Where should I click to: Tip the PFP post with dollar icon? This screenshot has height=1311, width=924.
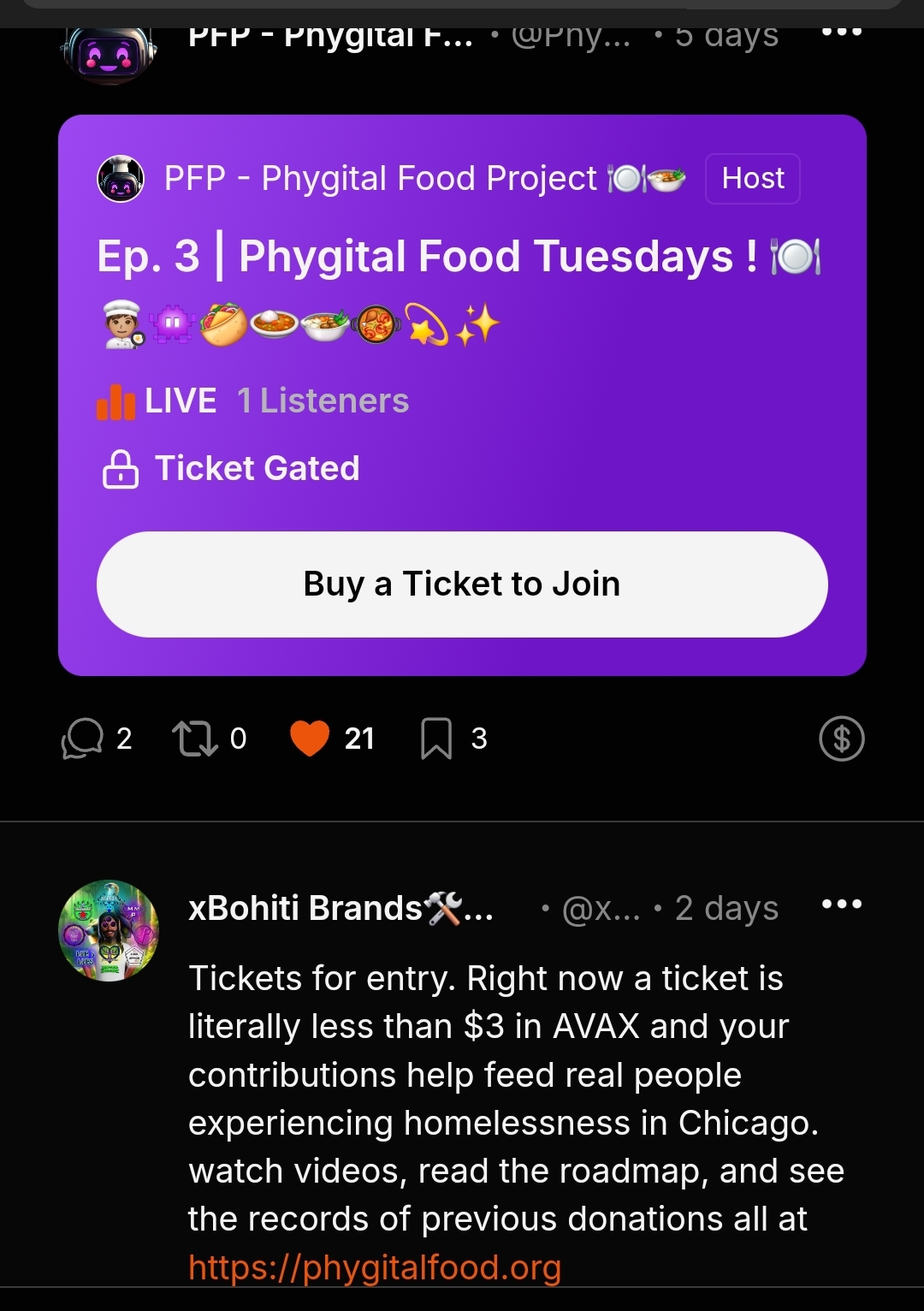tap(842, 739)
